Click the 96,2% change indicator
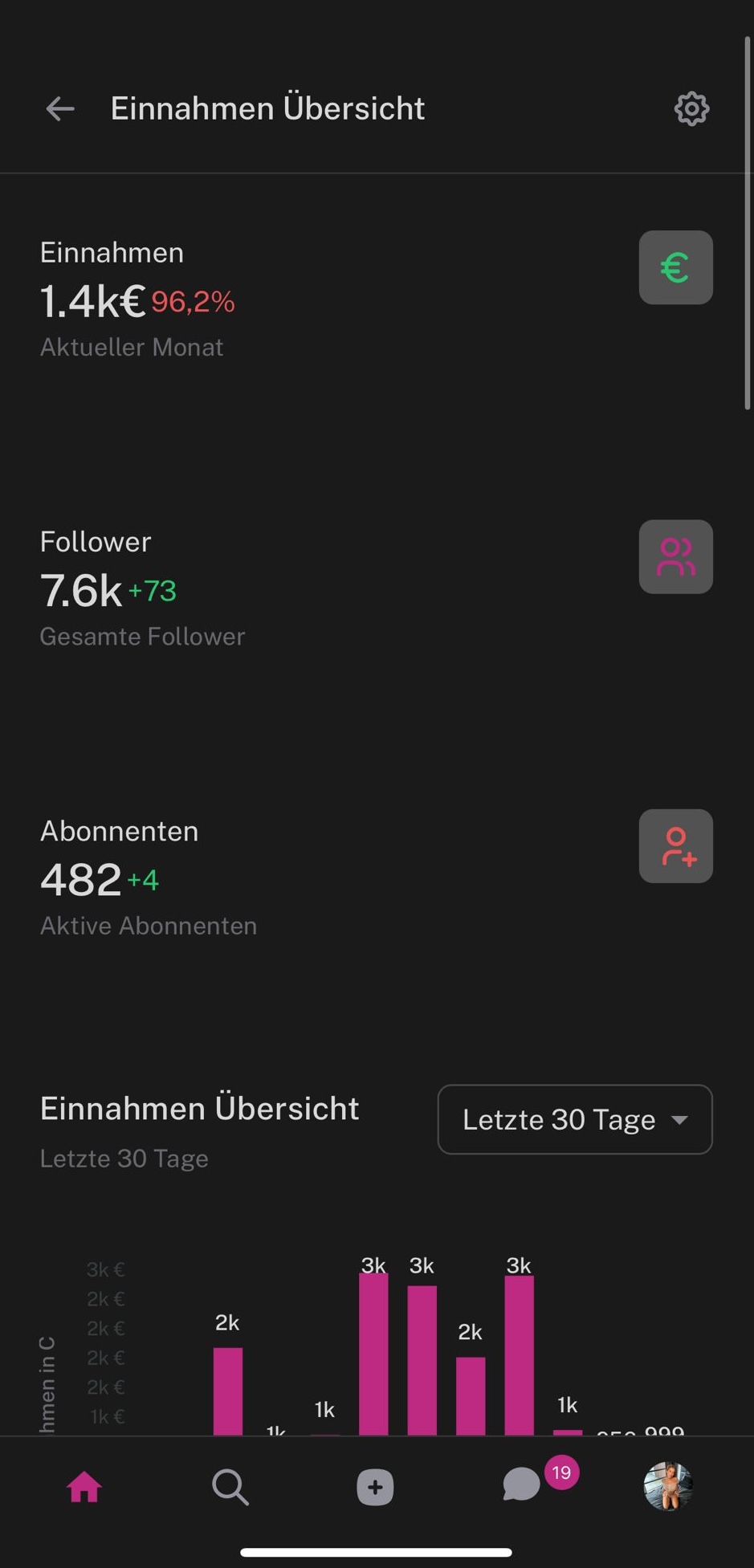This screenshot has width=754, height=1568. tap(193, 302)
